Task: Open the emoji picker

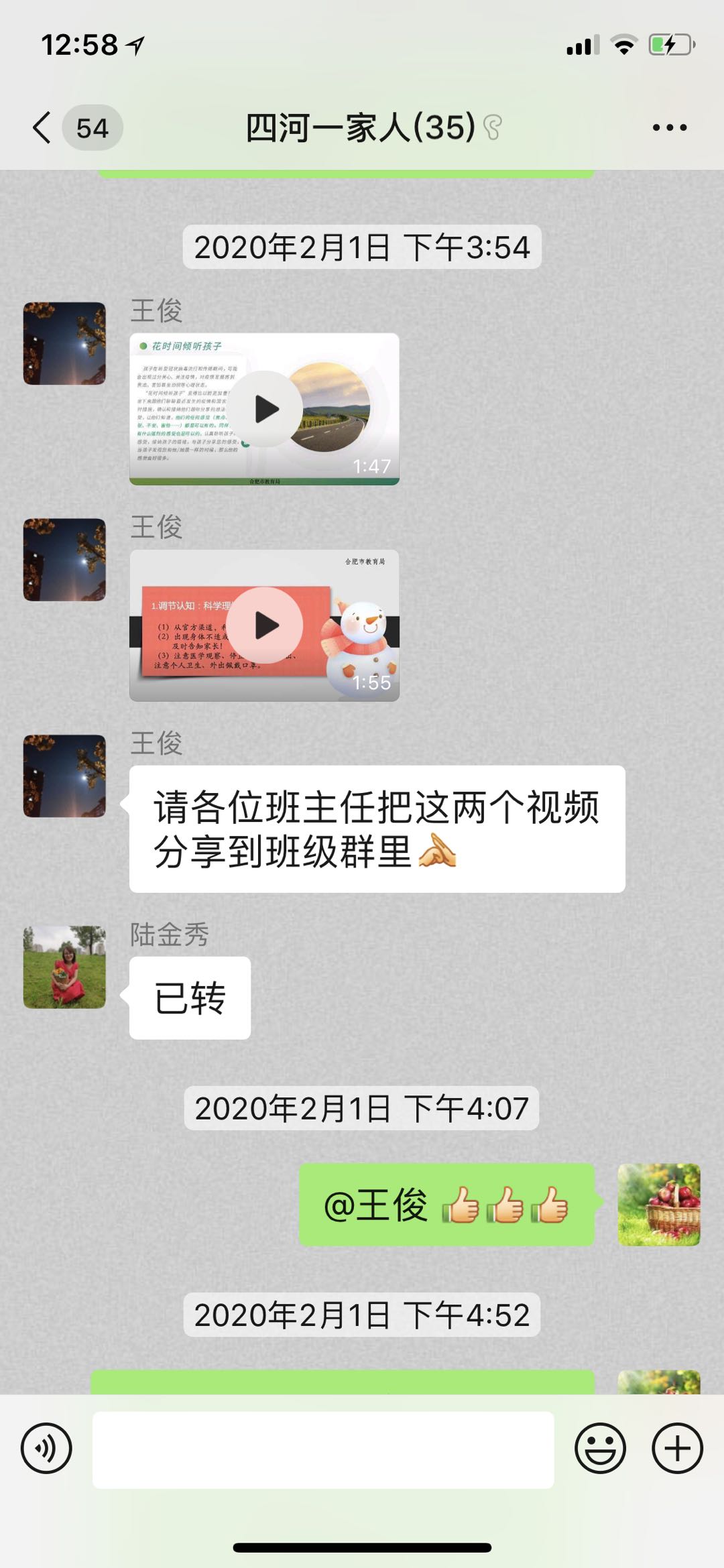Action: (x=600, y=1448)
